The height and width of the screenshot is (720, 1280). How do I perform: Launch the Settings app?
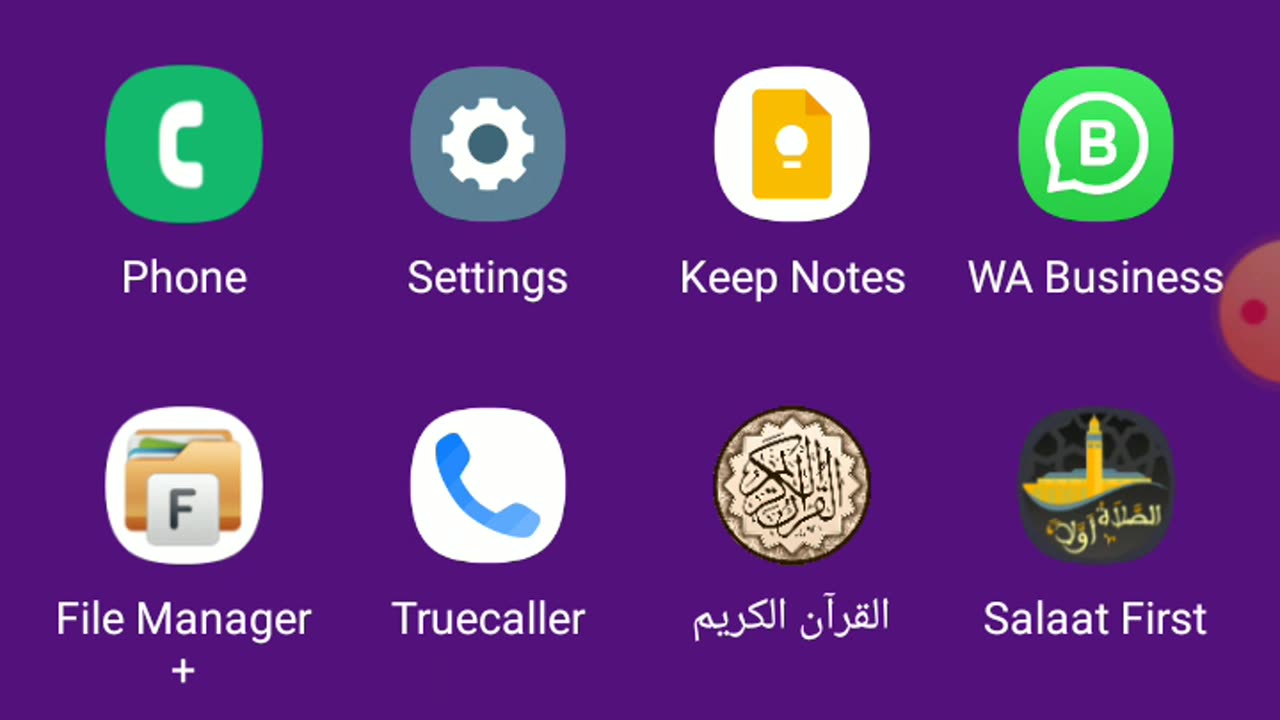click(x=488, y=145)
